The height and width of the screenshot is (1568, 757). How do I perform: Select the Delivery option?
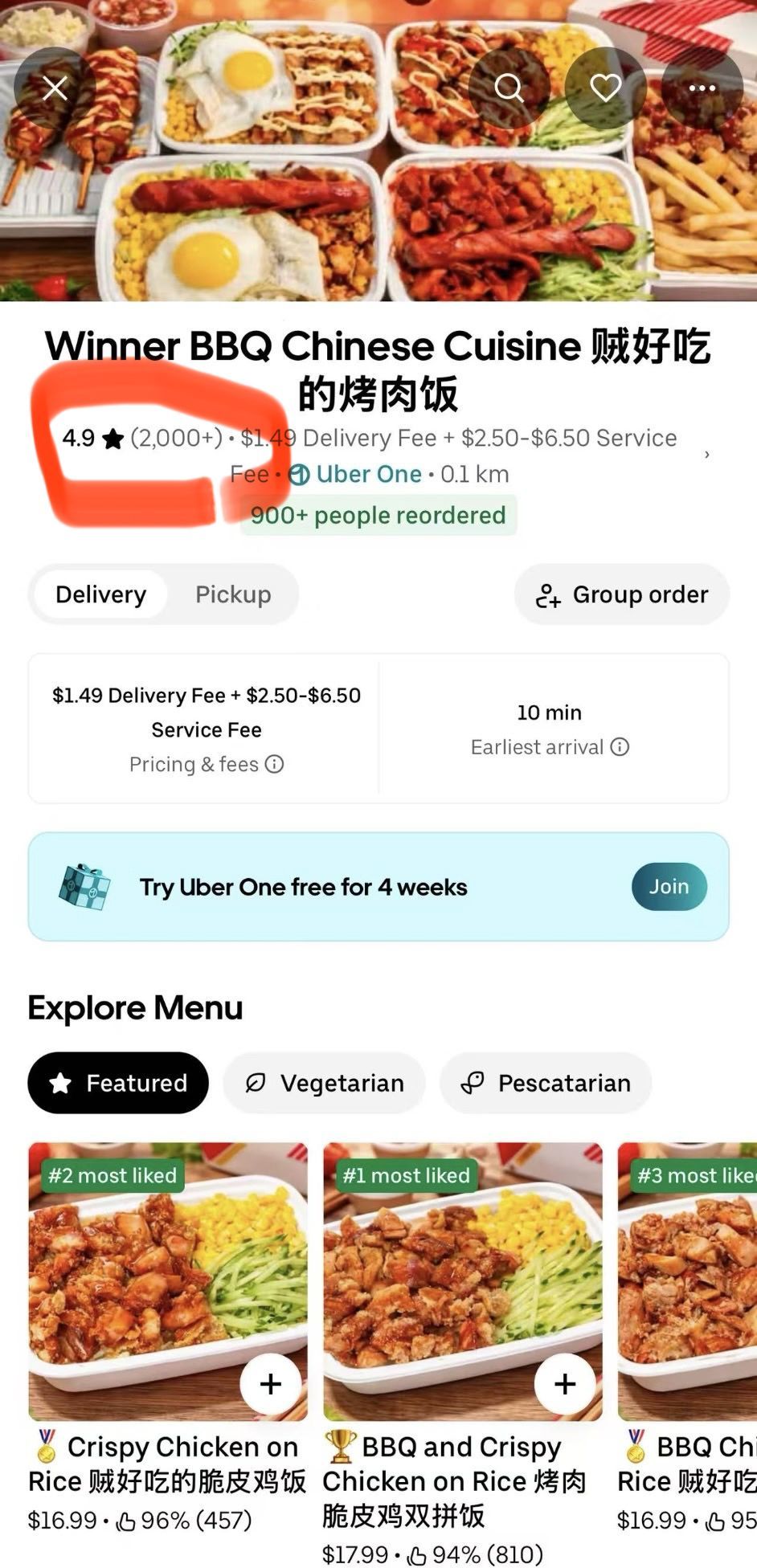coord(101,594)
